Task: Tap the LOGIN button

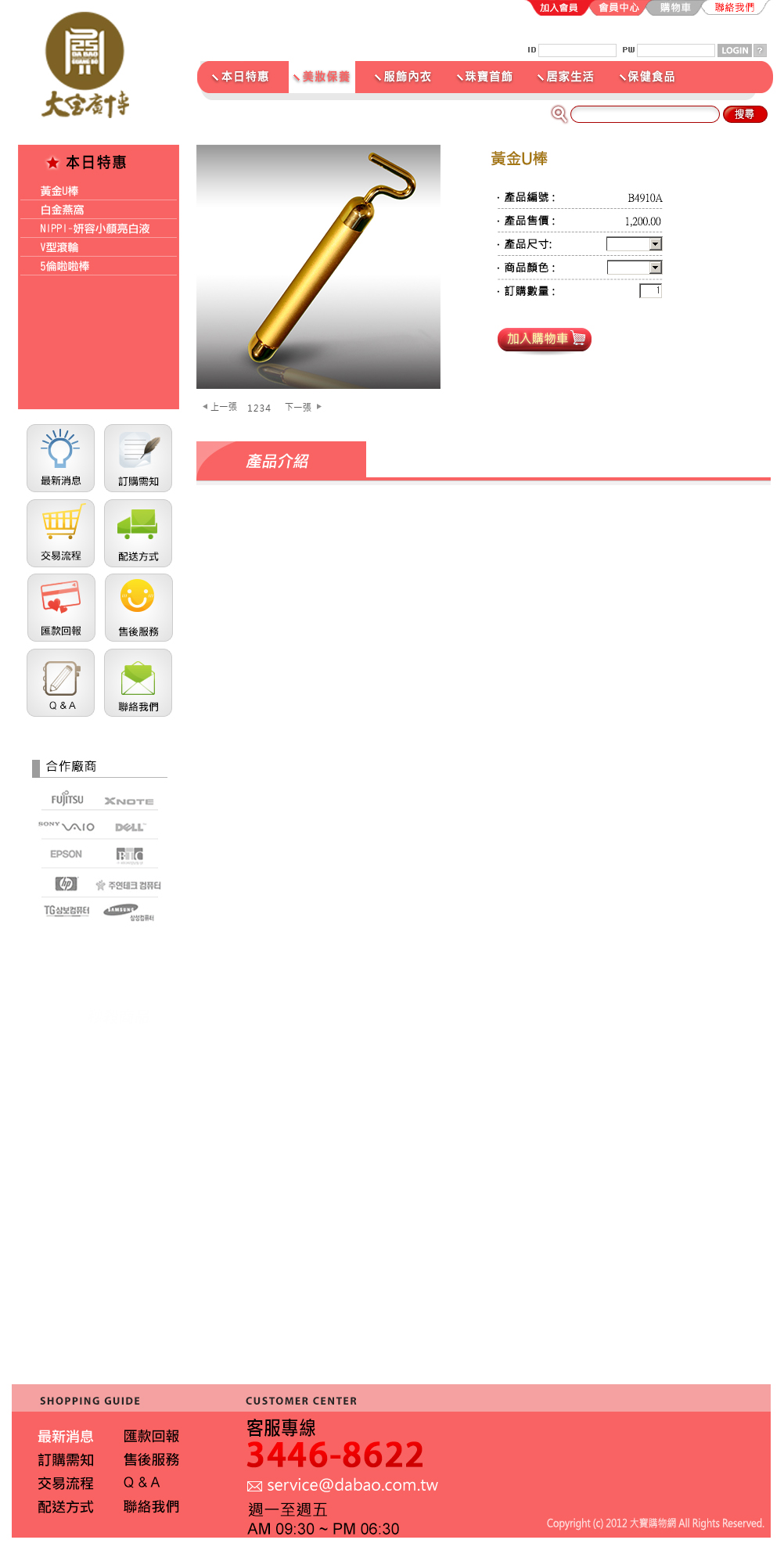Action: pos(734,50)
